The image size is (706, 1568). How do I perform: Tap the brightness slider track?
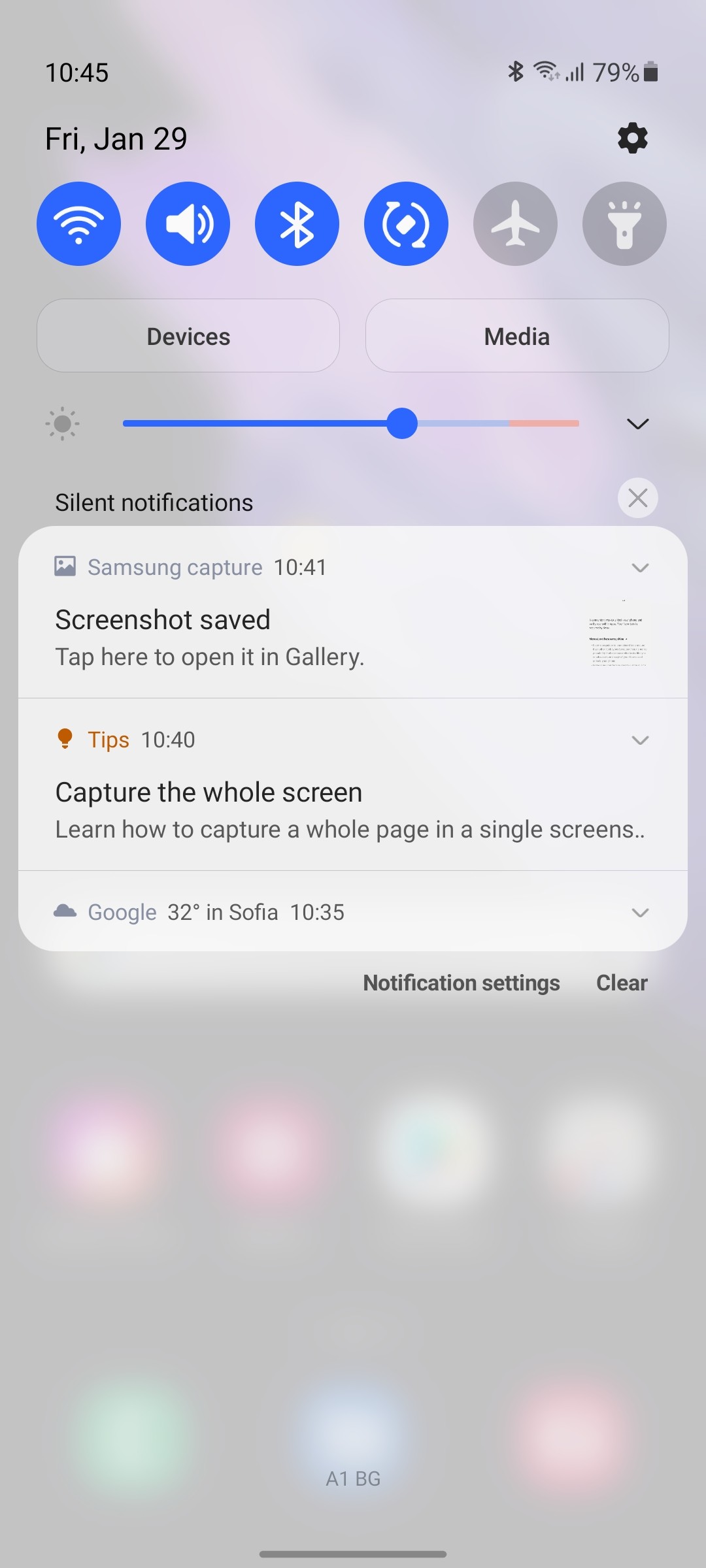coord(351,423)
